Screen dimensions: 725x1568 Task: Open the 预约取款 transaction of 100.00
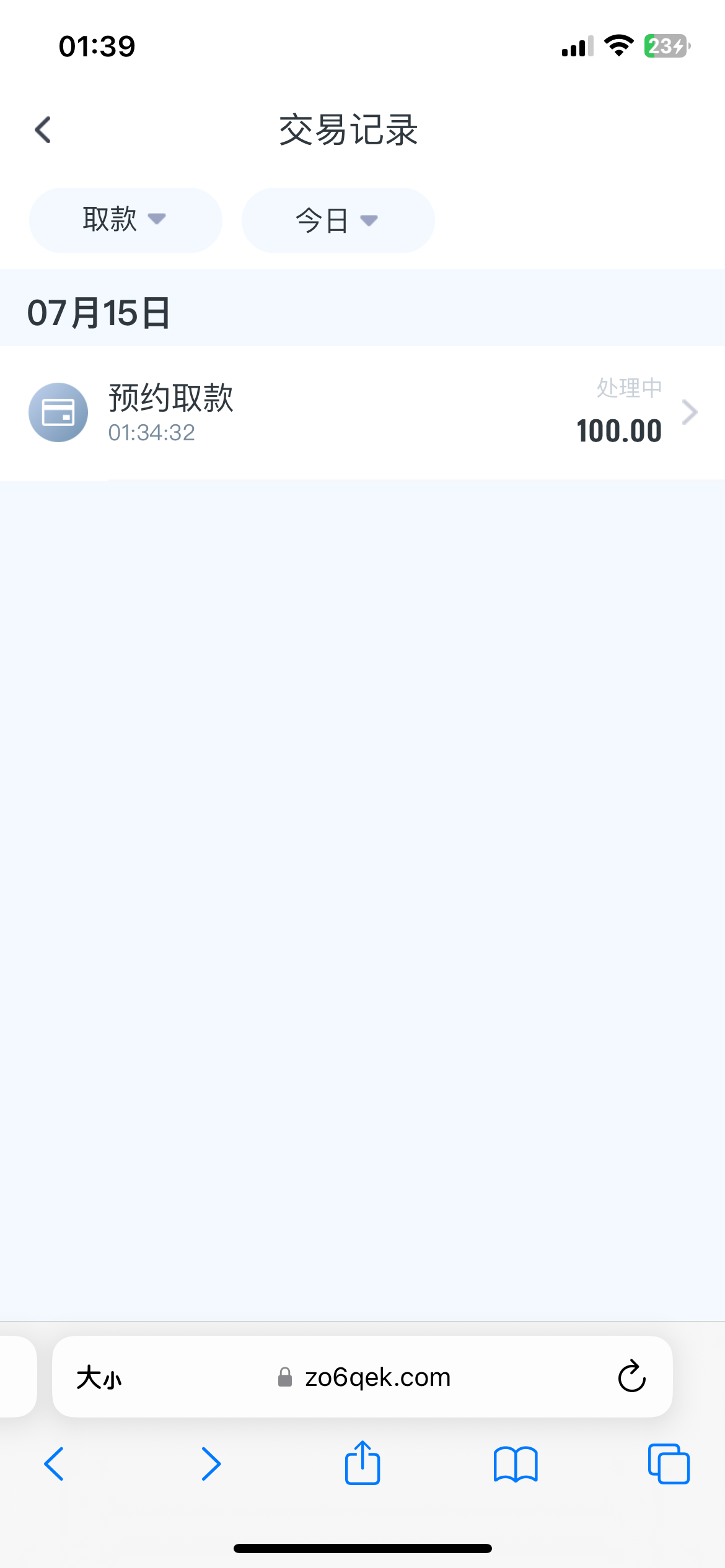click(x=362, y=412)
